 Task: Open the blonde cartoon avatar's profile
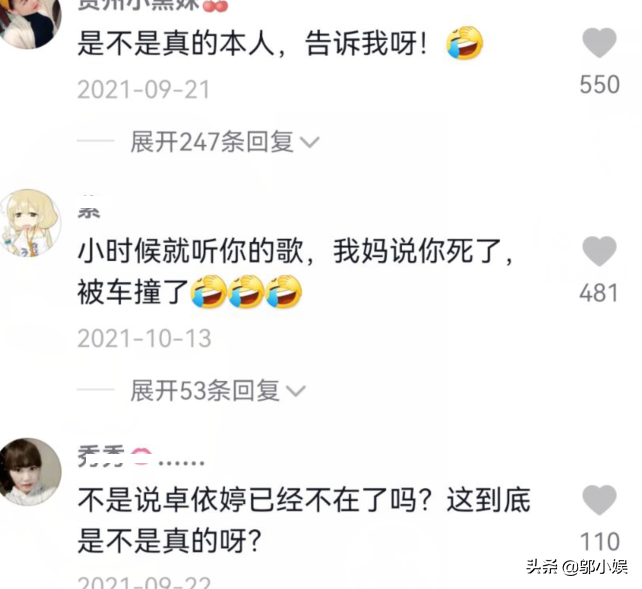[30, 222]
